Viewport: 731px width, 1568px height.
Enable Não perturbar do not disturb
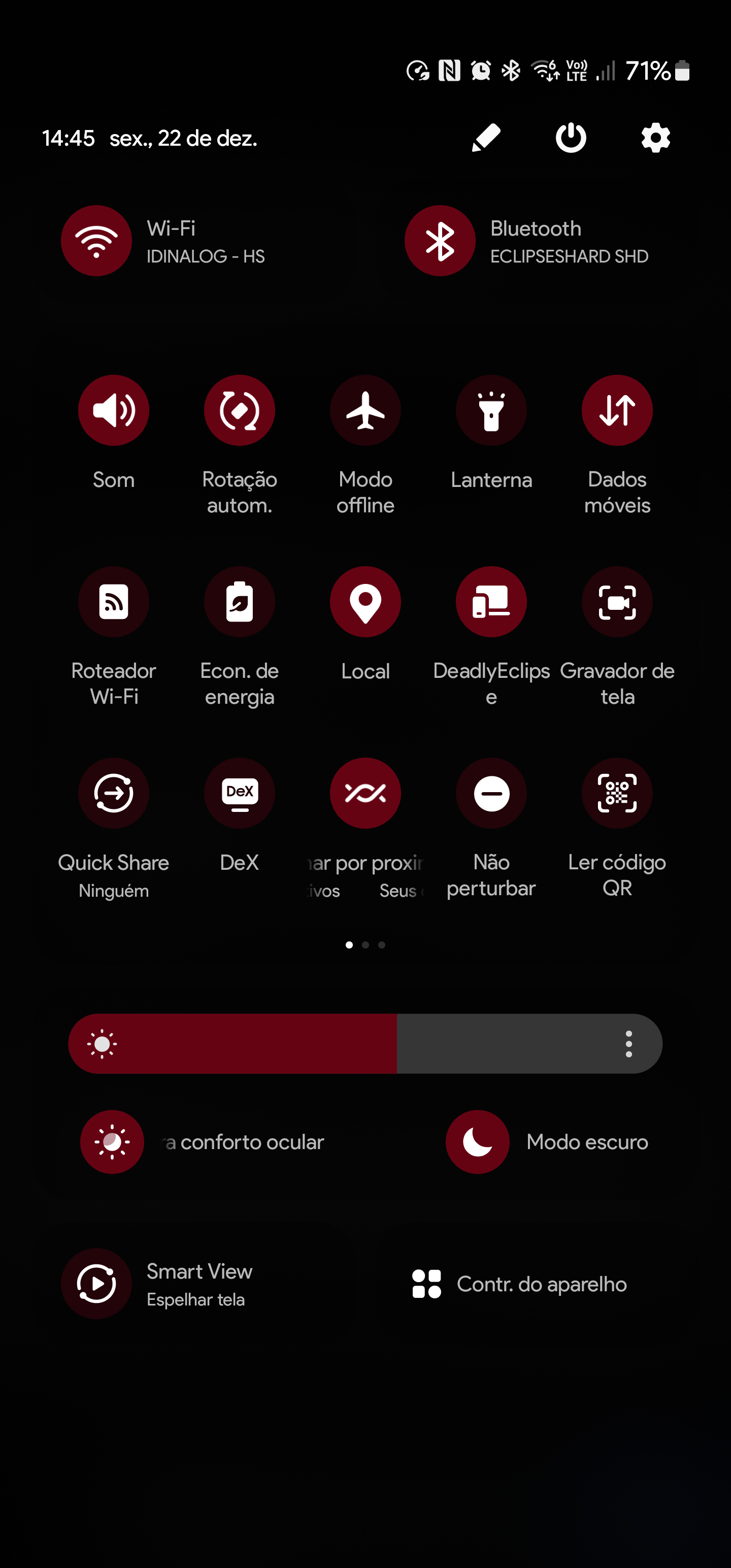(x=491, y=793)
